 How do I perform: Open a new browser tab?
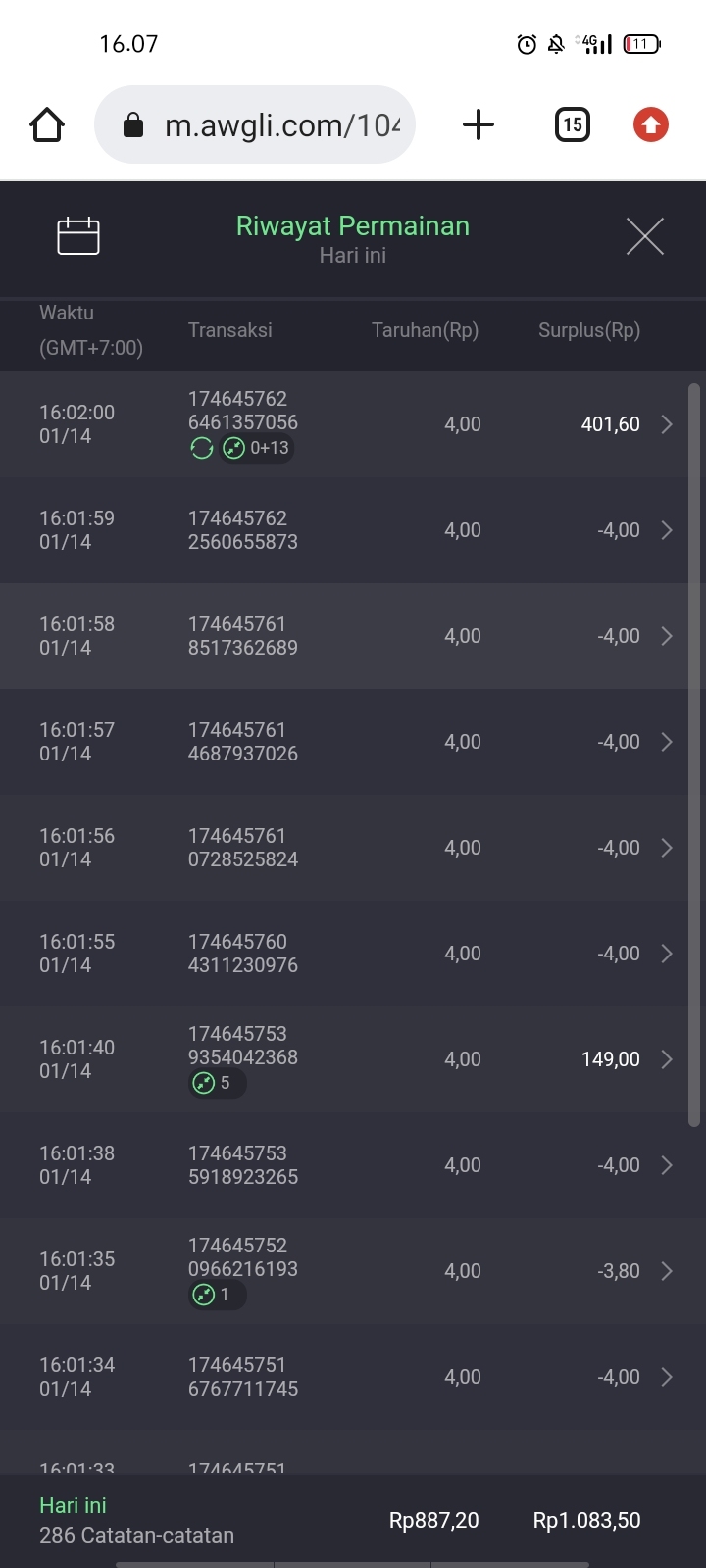point(478,125)
